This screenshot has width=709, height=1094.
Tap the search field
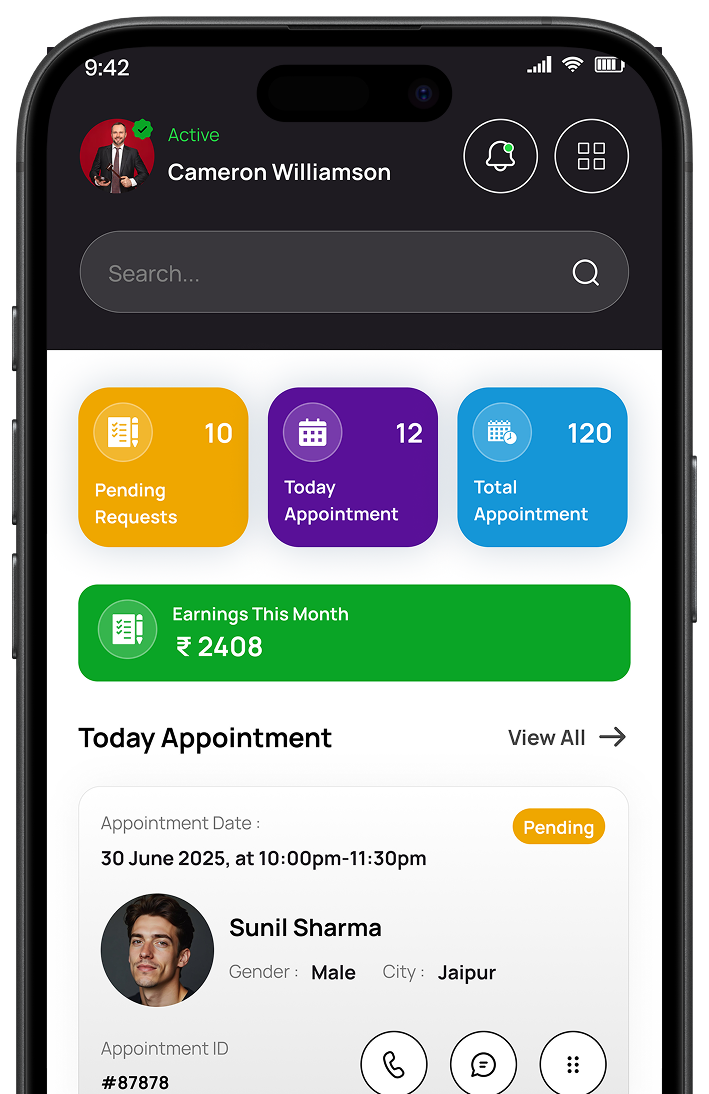pyautogui.click(x=320, y=273)
